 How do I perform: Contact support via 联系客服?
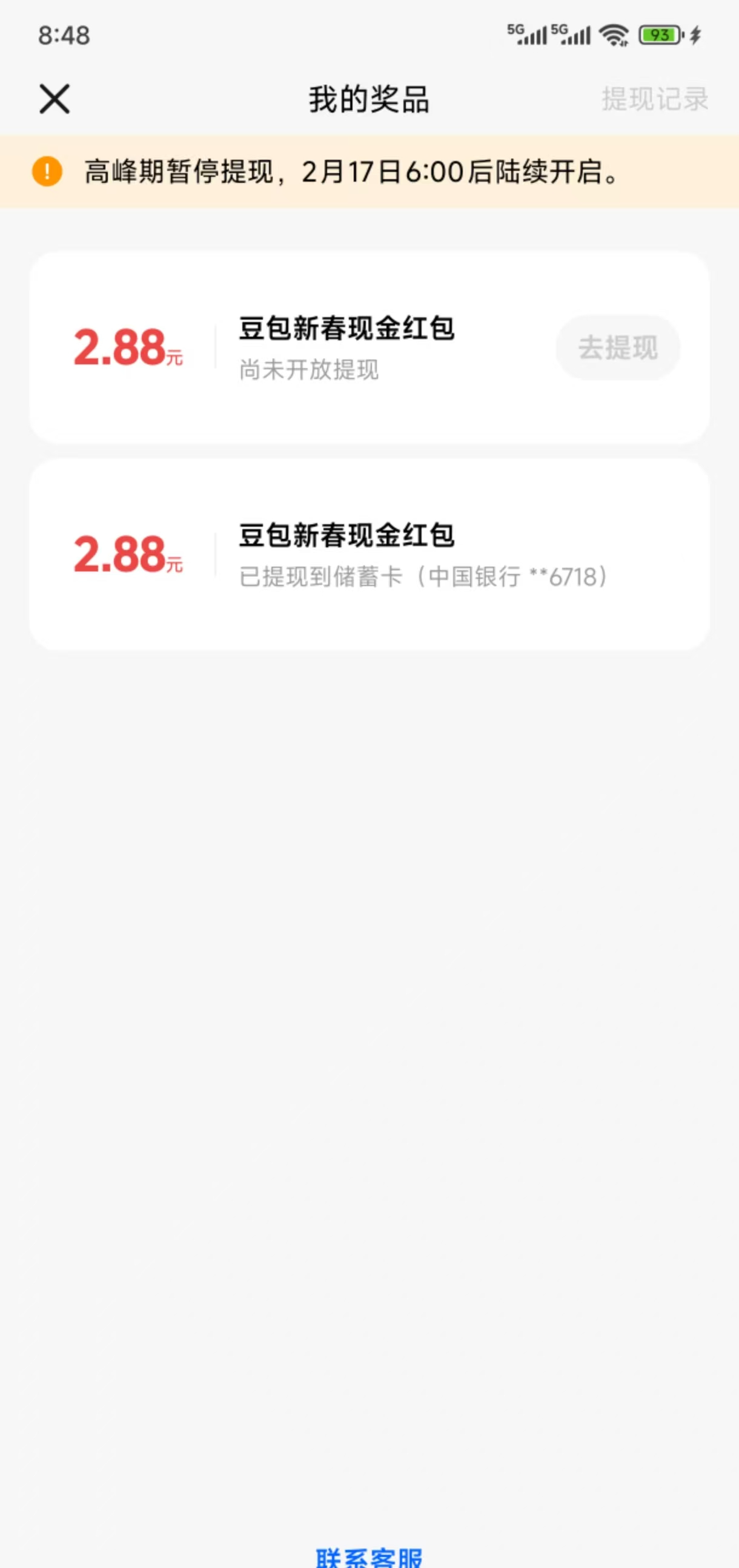[x=368, y=1556]
